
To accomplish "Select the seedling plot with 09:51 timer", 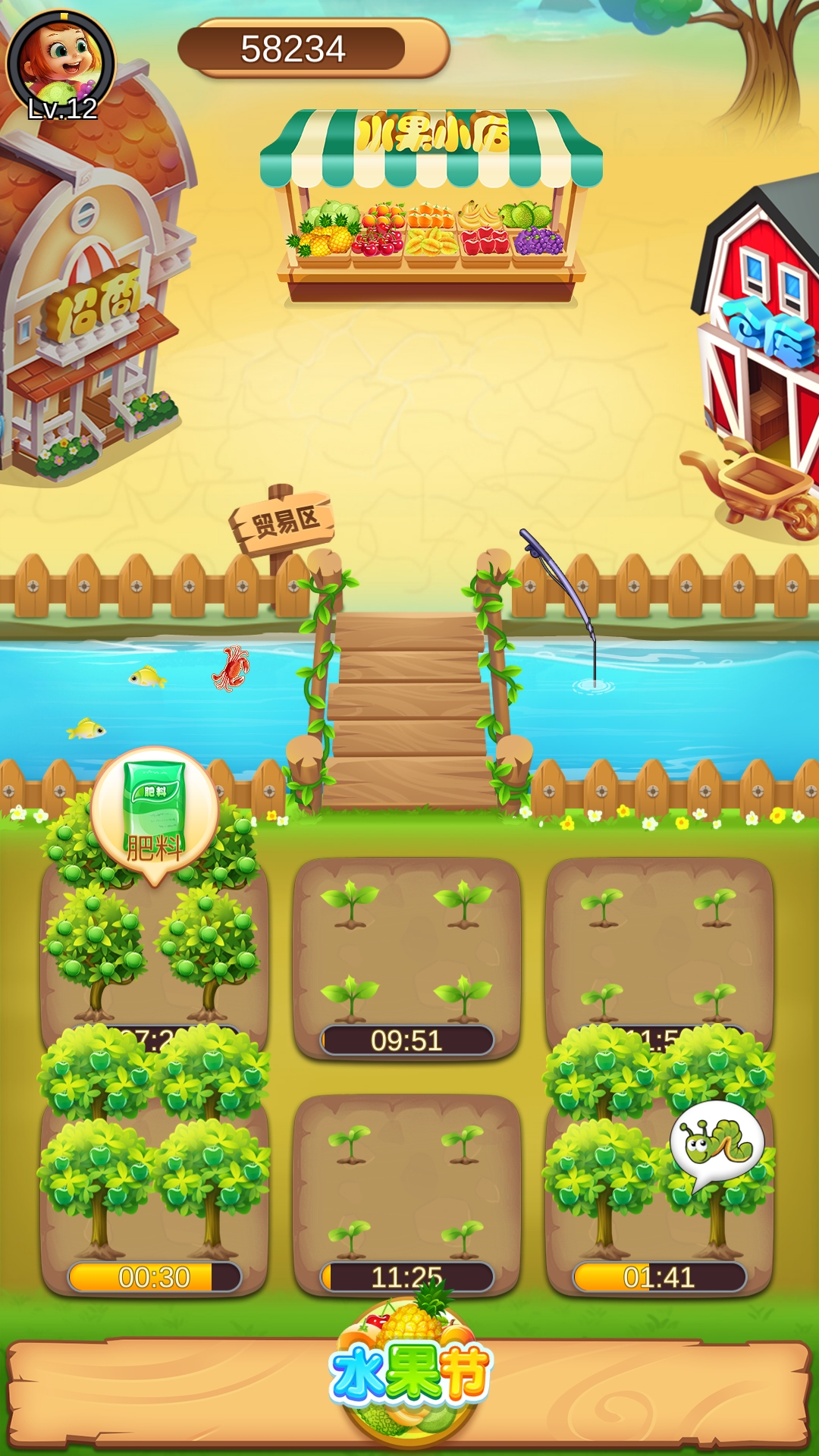I will (x=407, y=955).
